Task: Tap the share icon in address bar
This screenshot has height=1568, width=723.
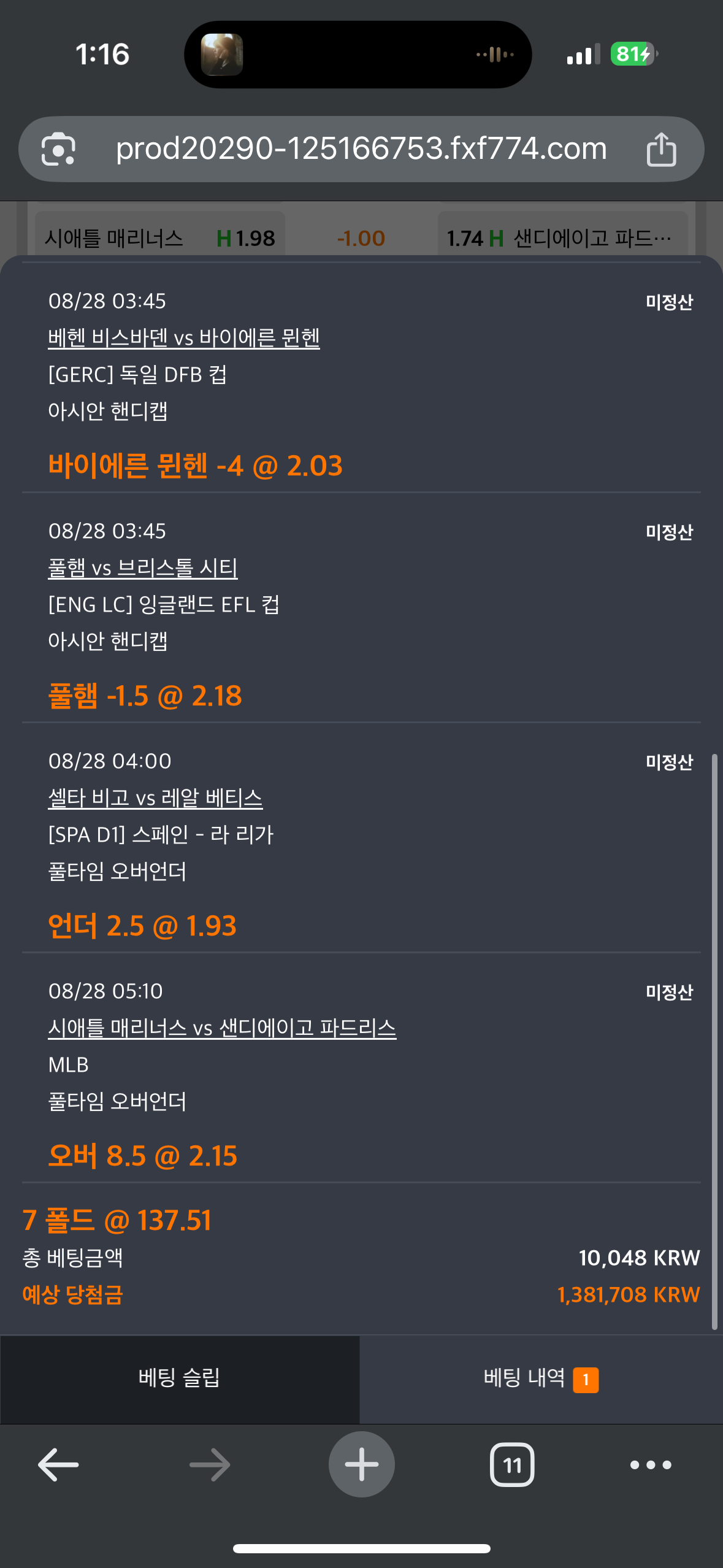Action: [x=661, y=149]
